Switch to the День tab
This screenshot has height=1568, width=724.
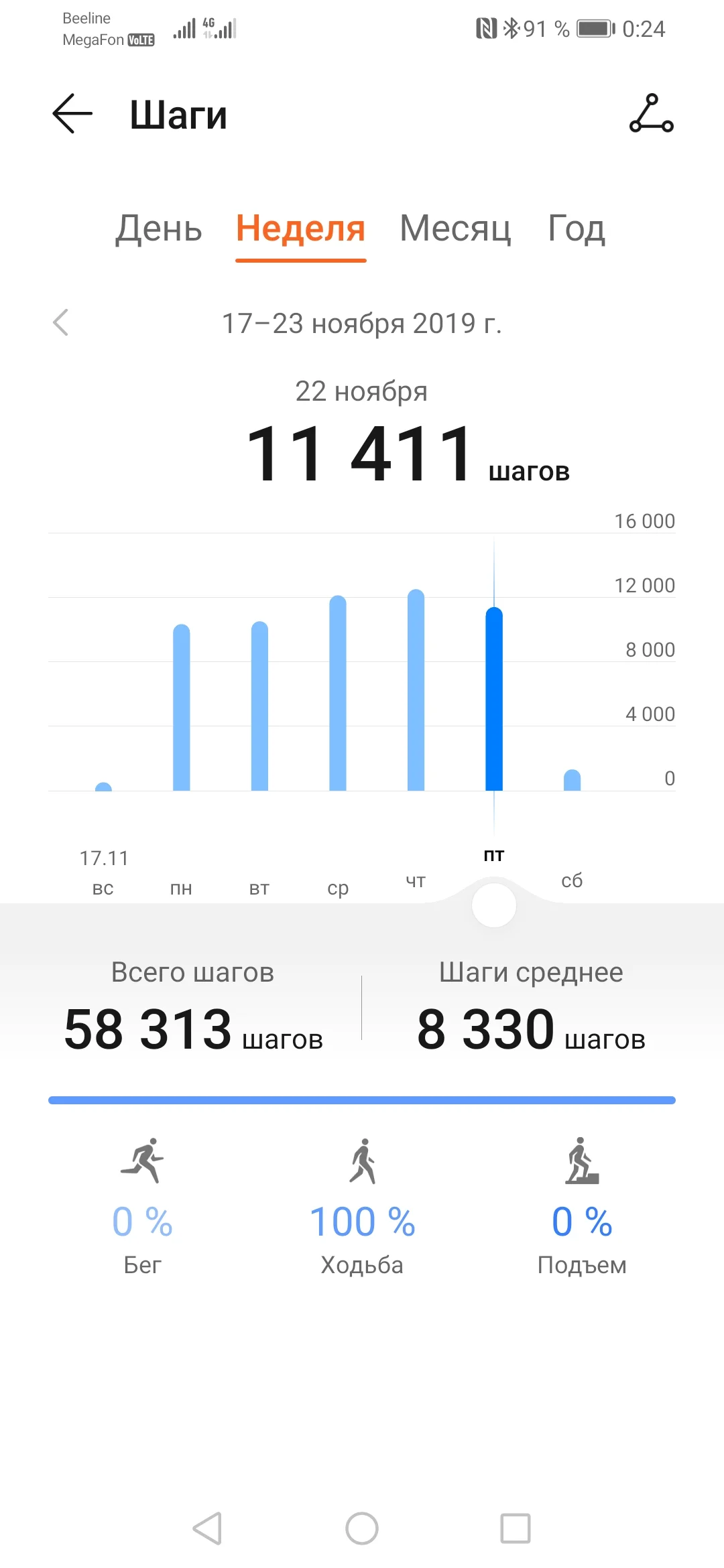tap(158, 228)
